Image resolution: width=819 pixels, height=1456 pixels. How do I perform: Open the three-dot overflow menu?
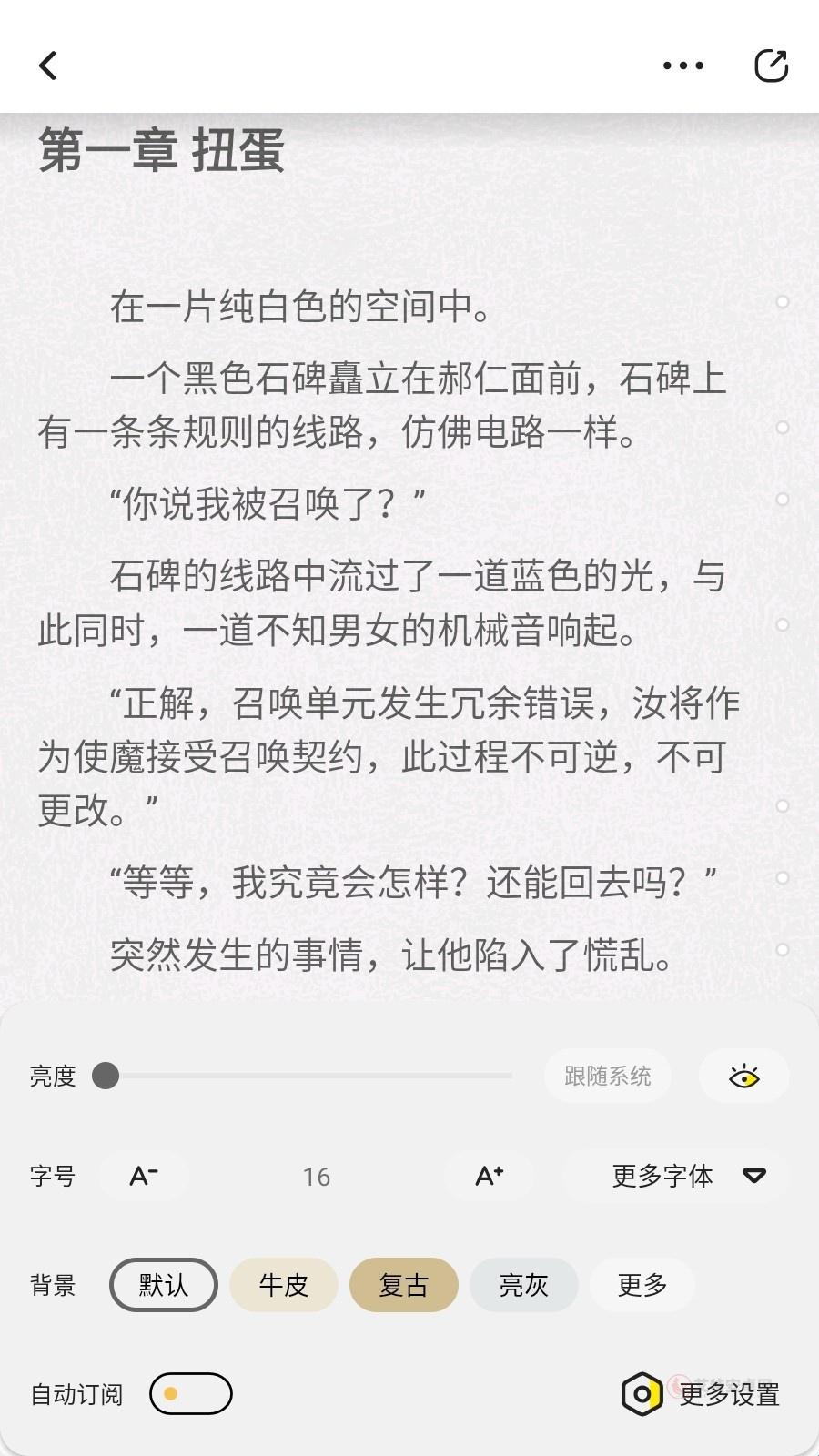683,66
